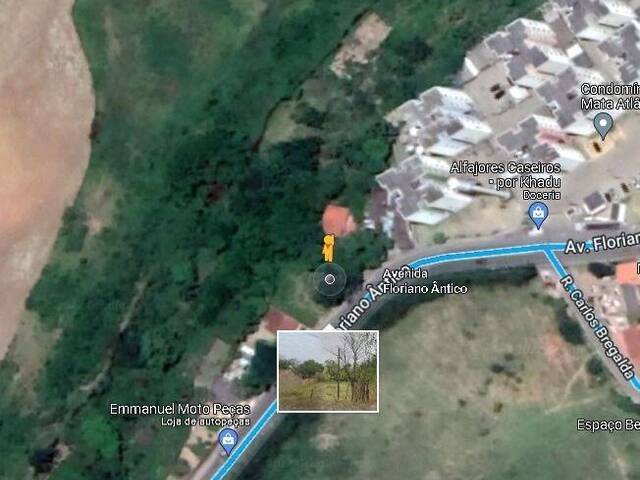Open the Street View preview thumbnail
Screen dimensions: 640x480
[328, 371]
